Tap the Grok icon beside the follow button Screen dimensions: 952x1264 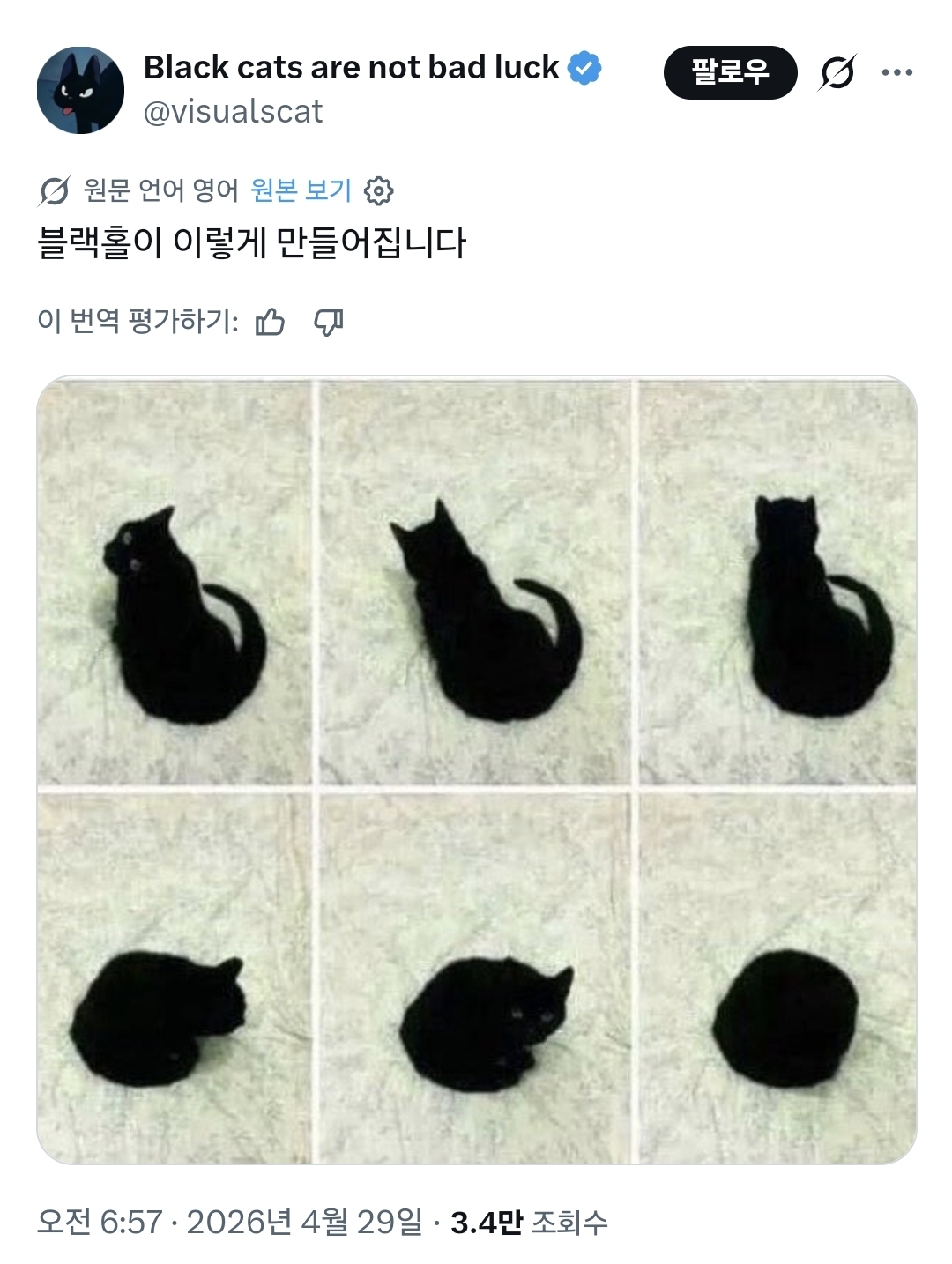(x=837, y=72)
